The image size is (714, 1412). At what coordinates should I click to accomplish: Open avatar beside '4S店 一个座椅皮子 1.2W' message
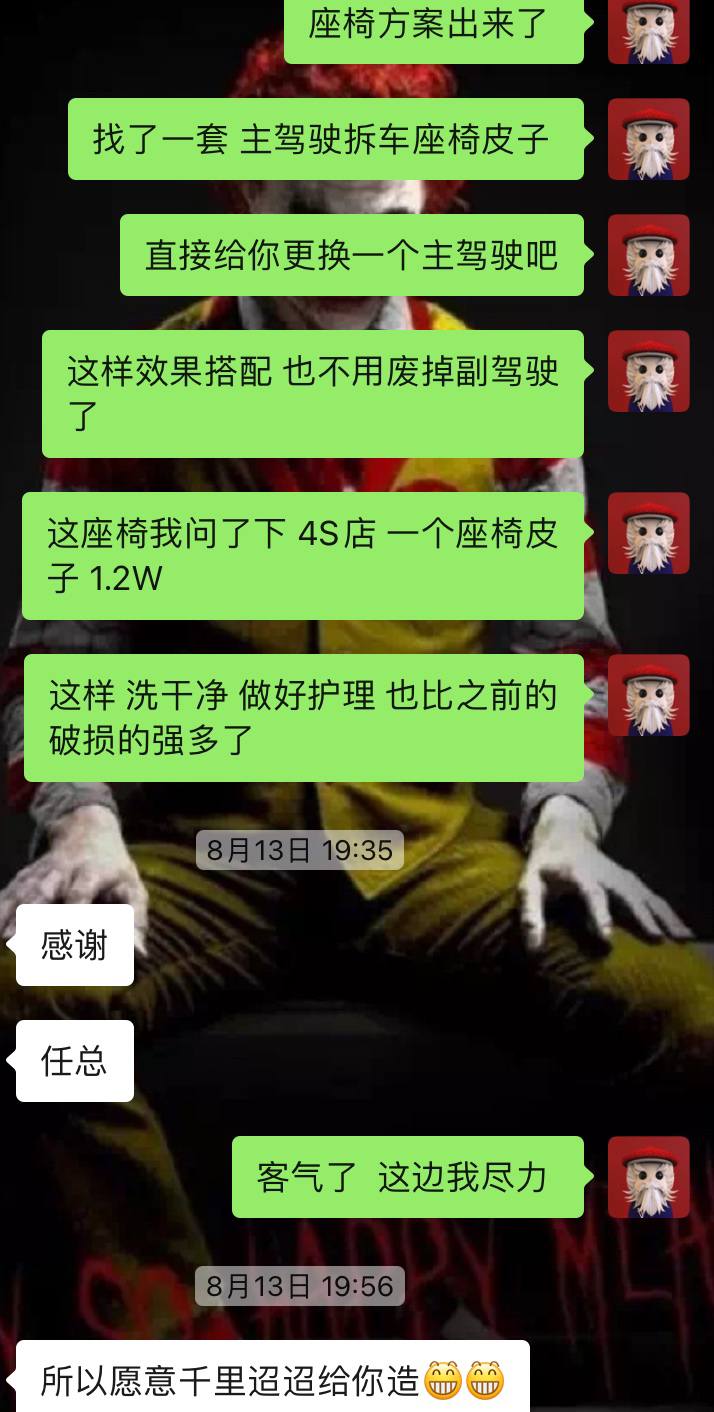point(648,533)
